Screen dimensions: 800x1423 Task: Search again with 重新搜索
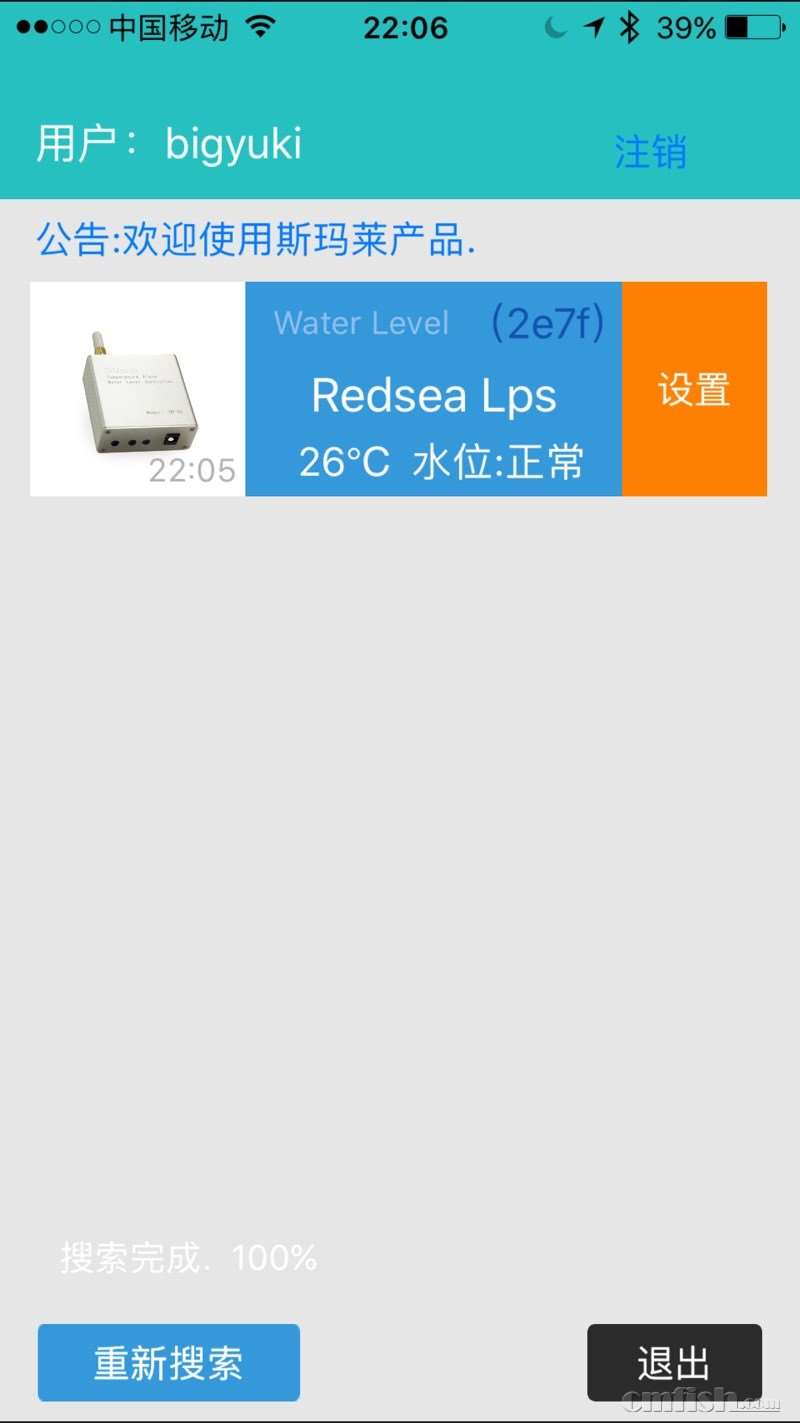coord(169,1362)
